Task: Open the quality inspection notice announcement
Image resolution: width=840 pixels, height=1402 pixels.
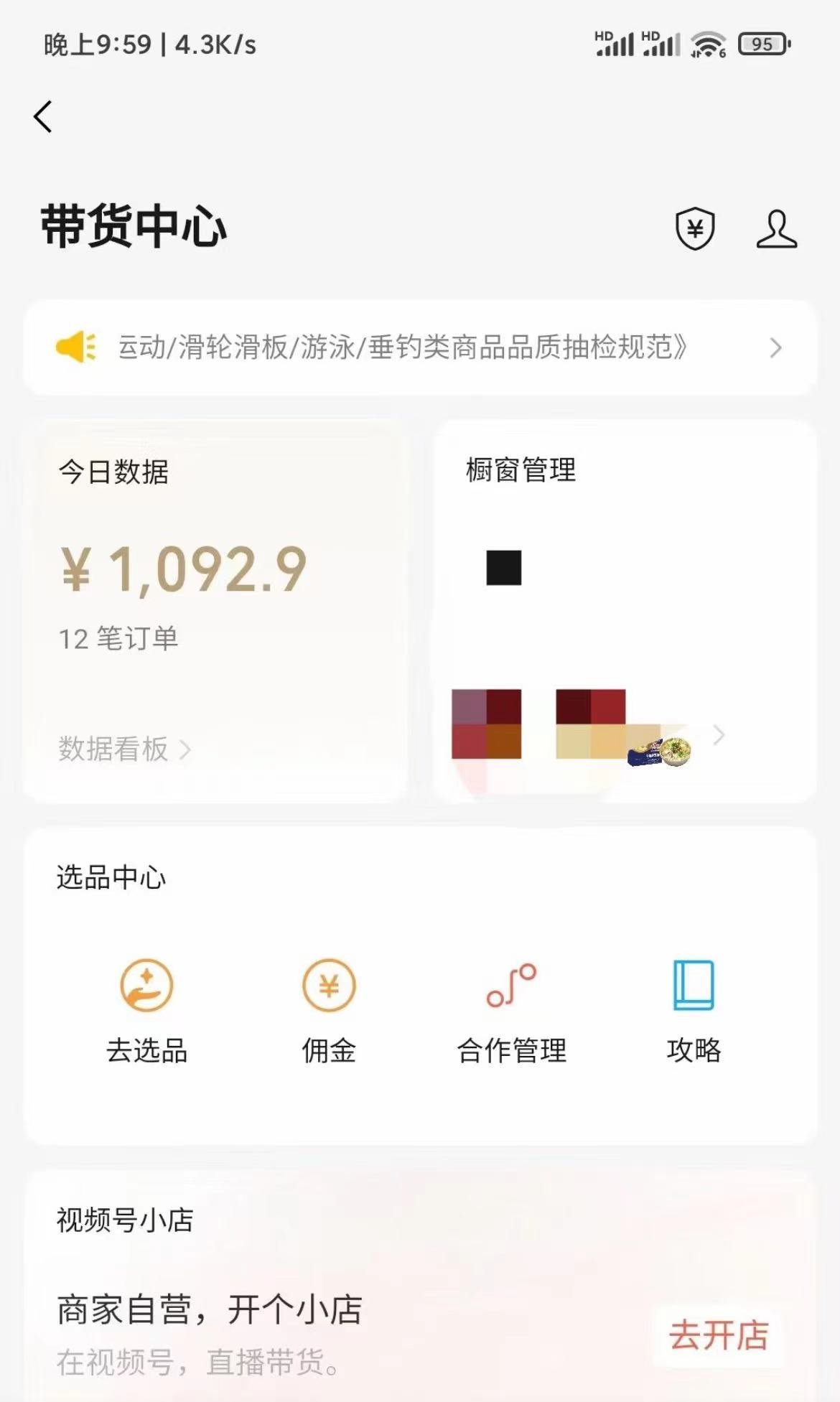Action: point(402,348)
